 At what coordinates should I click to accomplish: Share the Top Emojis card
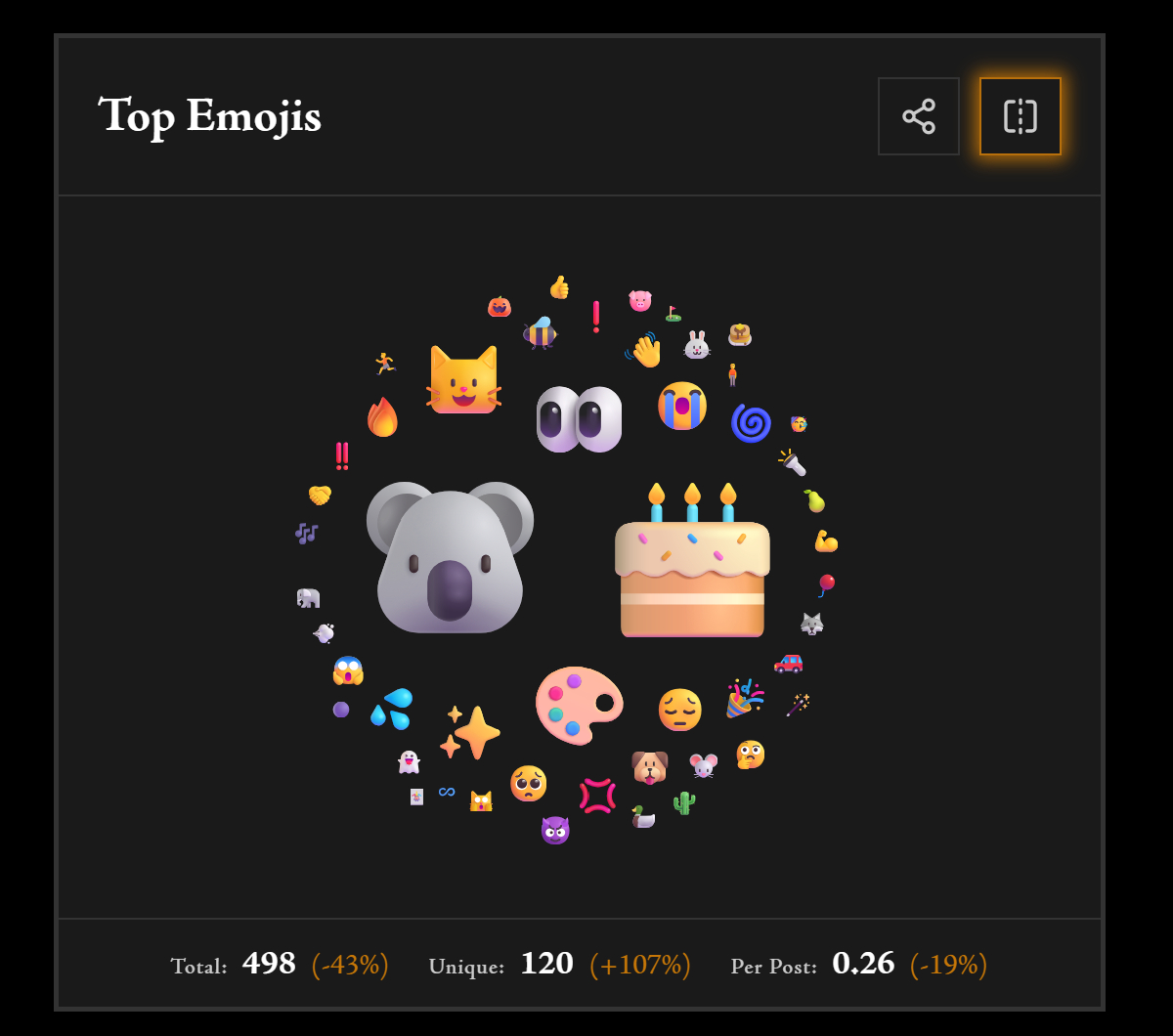918,116
